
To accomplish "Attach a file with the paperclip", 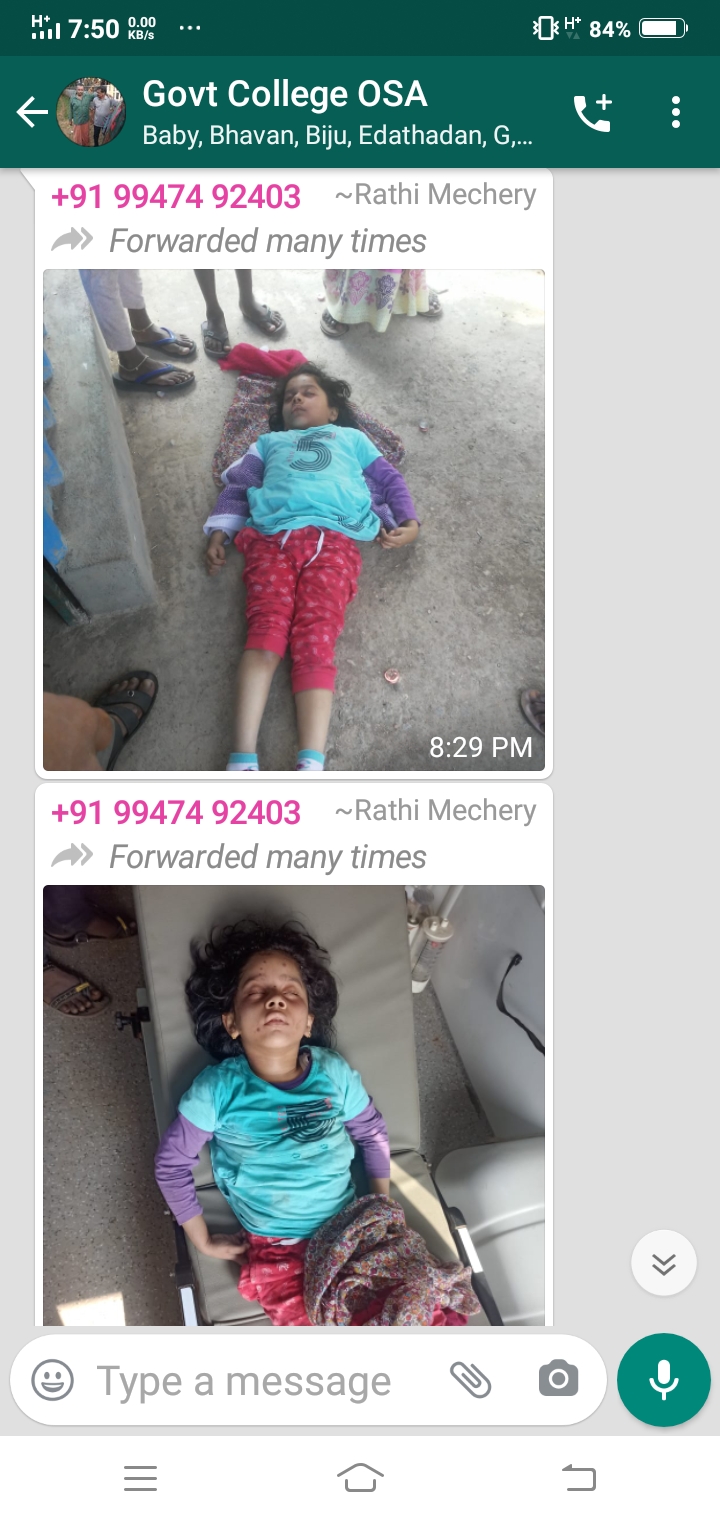I will [x=470, y=1381].
